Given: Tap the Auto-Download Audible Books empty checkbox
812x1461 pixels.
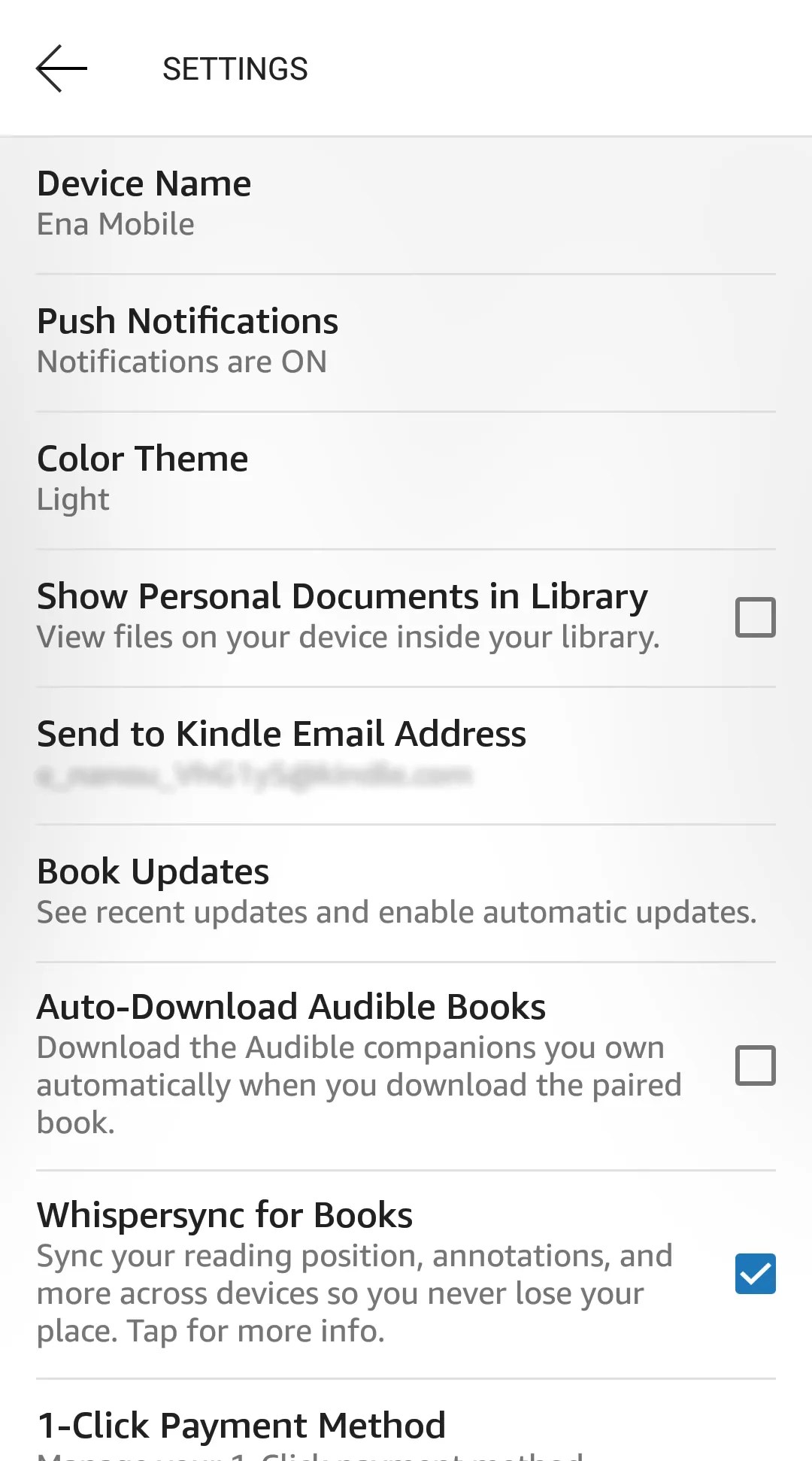Looking at the screenshot, I should (755, 1065).
